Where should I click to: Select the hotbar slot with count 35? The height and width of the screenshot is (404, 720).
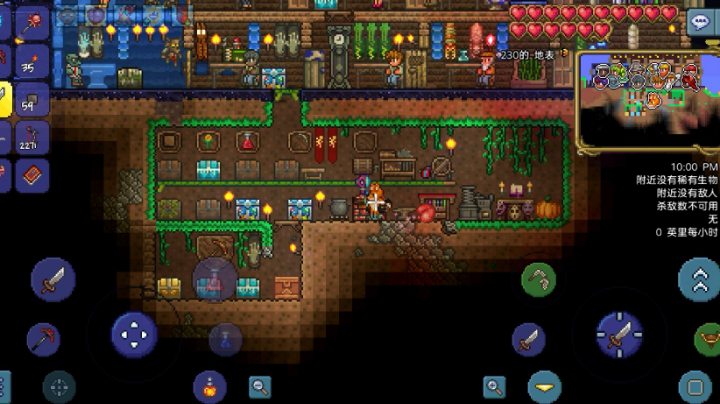click(30, 61)
